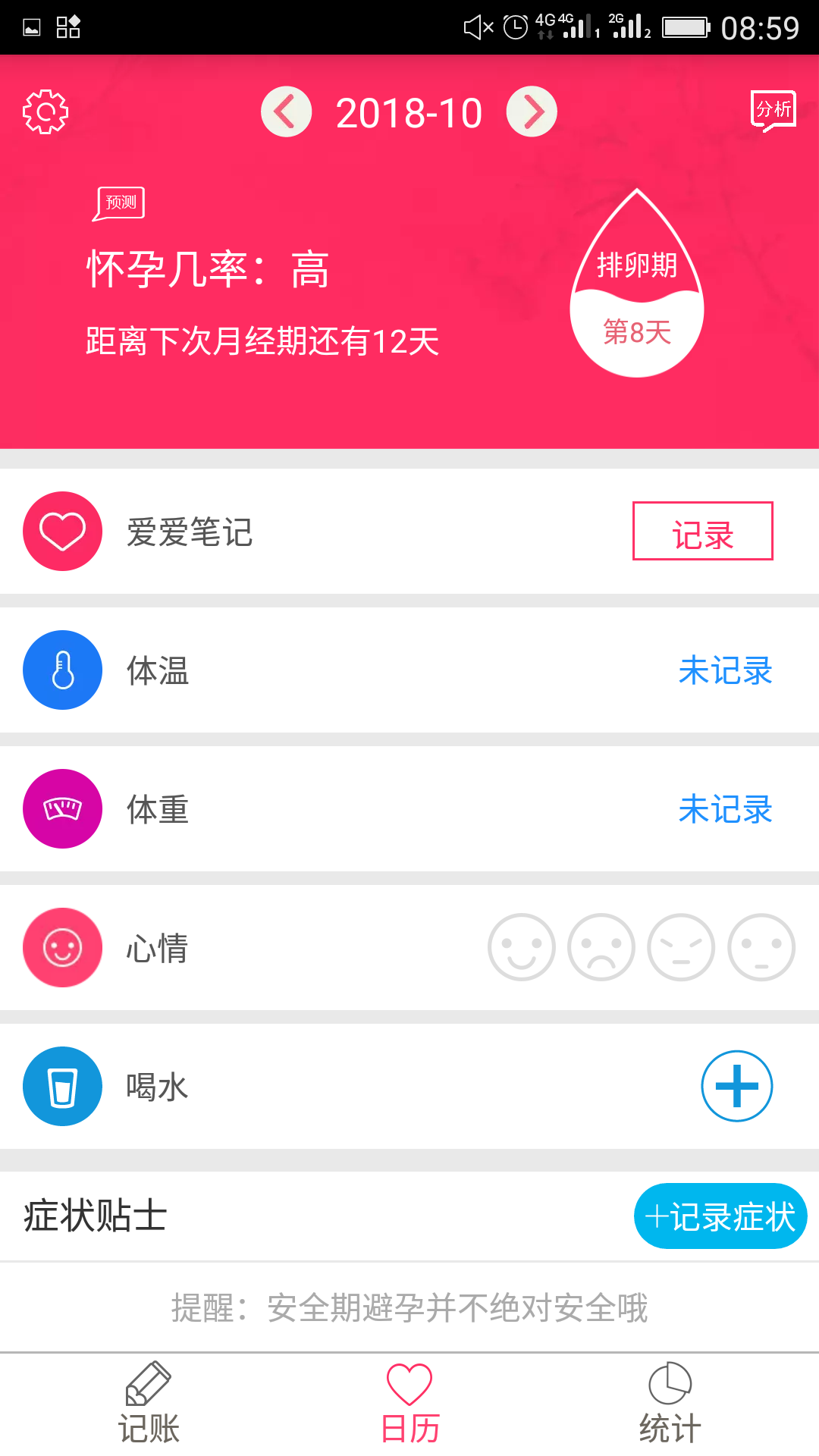The width and height of the screenshot is (819, 1456).
Task: Open the 分析 analysis icon
Action: pos(773,111)
